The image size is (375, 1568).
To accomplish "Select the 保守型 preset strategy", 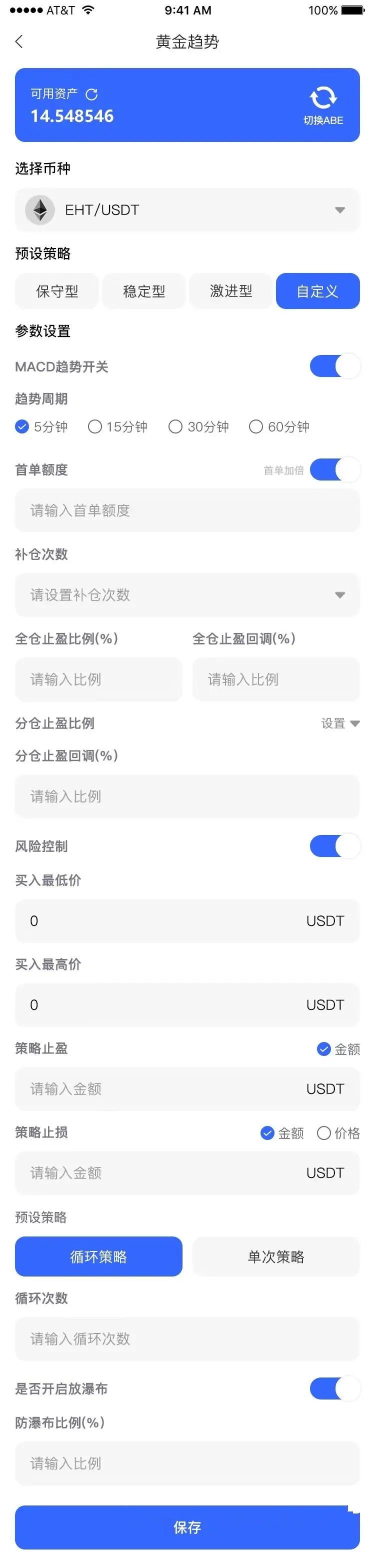I will 57,291.
